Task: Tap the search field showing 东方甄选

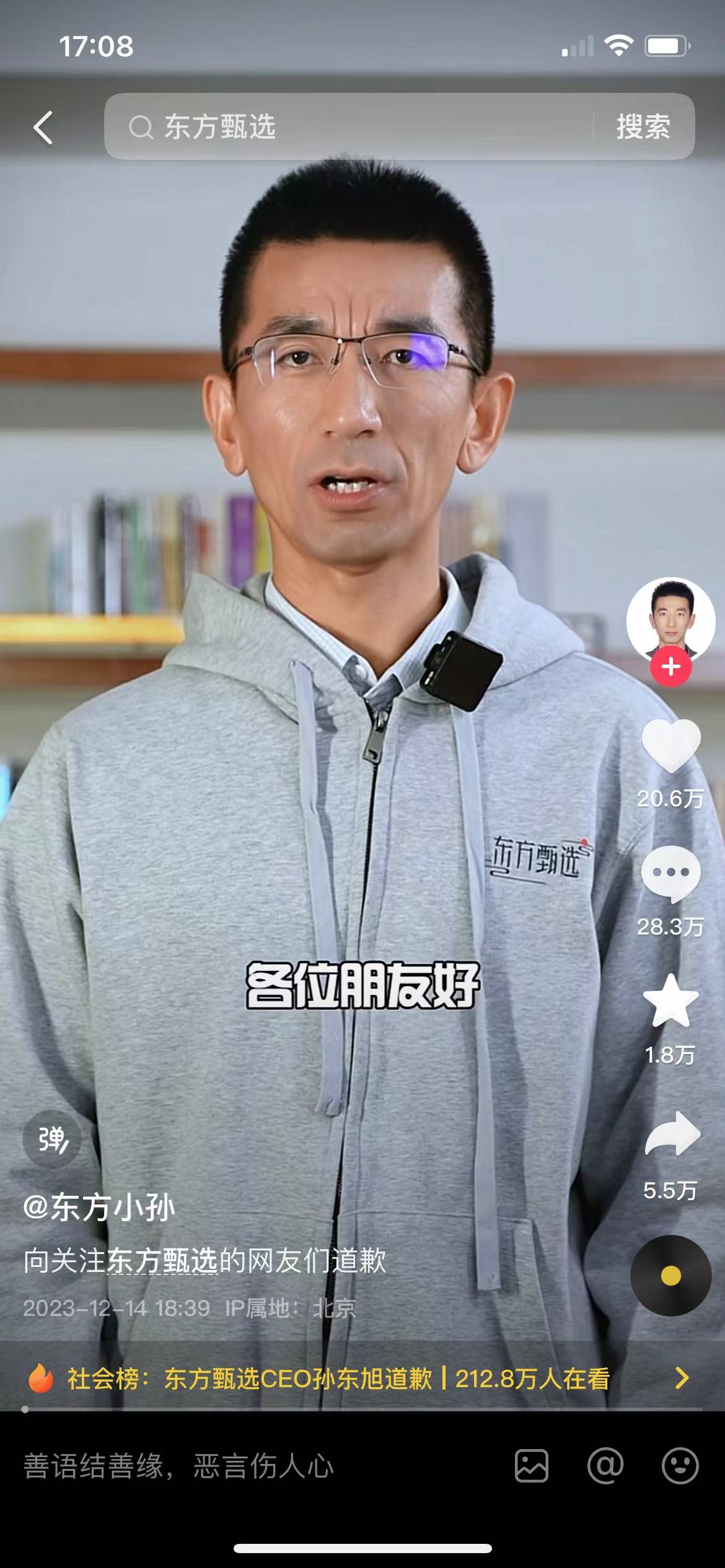Action: [347, 127]
